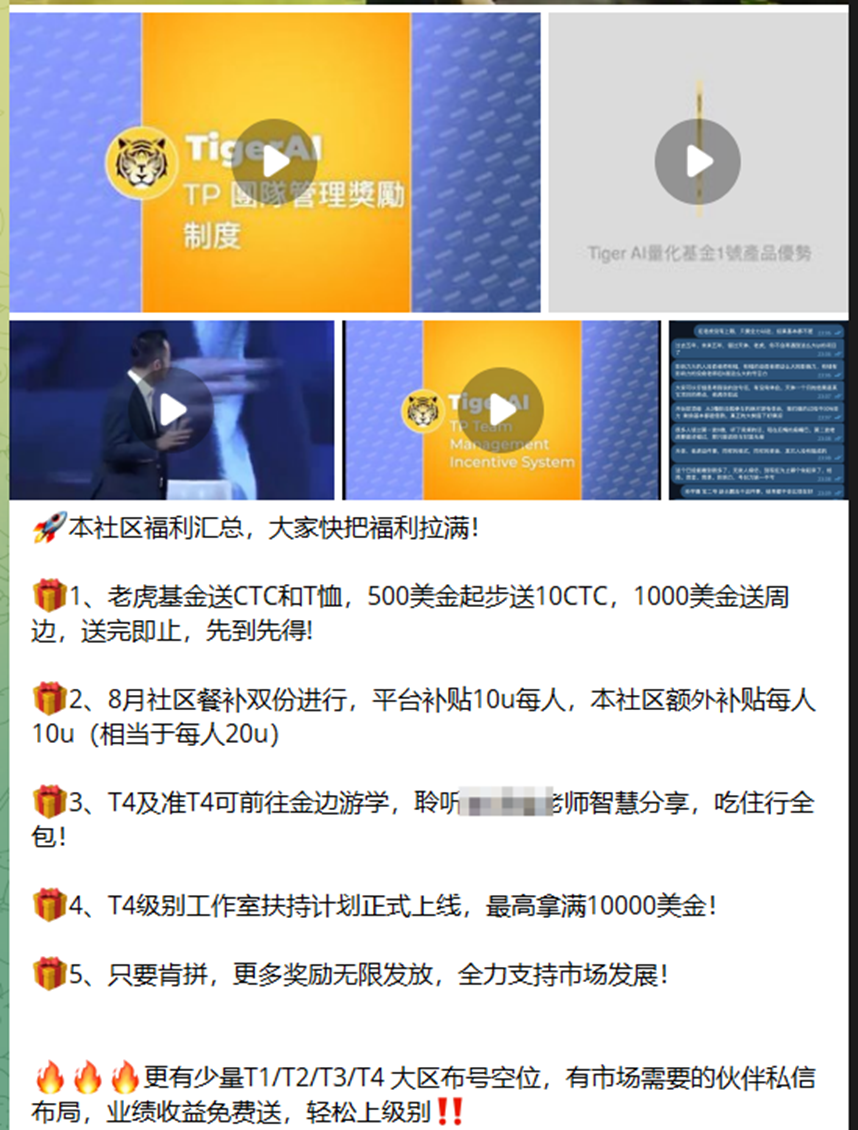The height and width of the screenshot is (1130, 858).
Task: Play the TP Team Management Incentive System video
Action: coord(500,409)
